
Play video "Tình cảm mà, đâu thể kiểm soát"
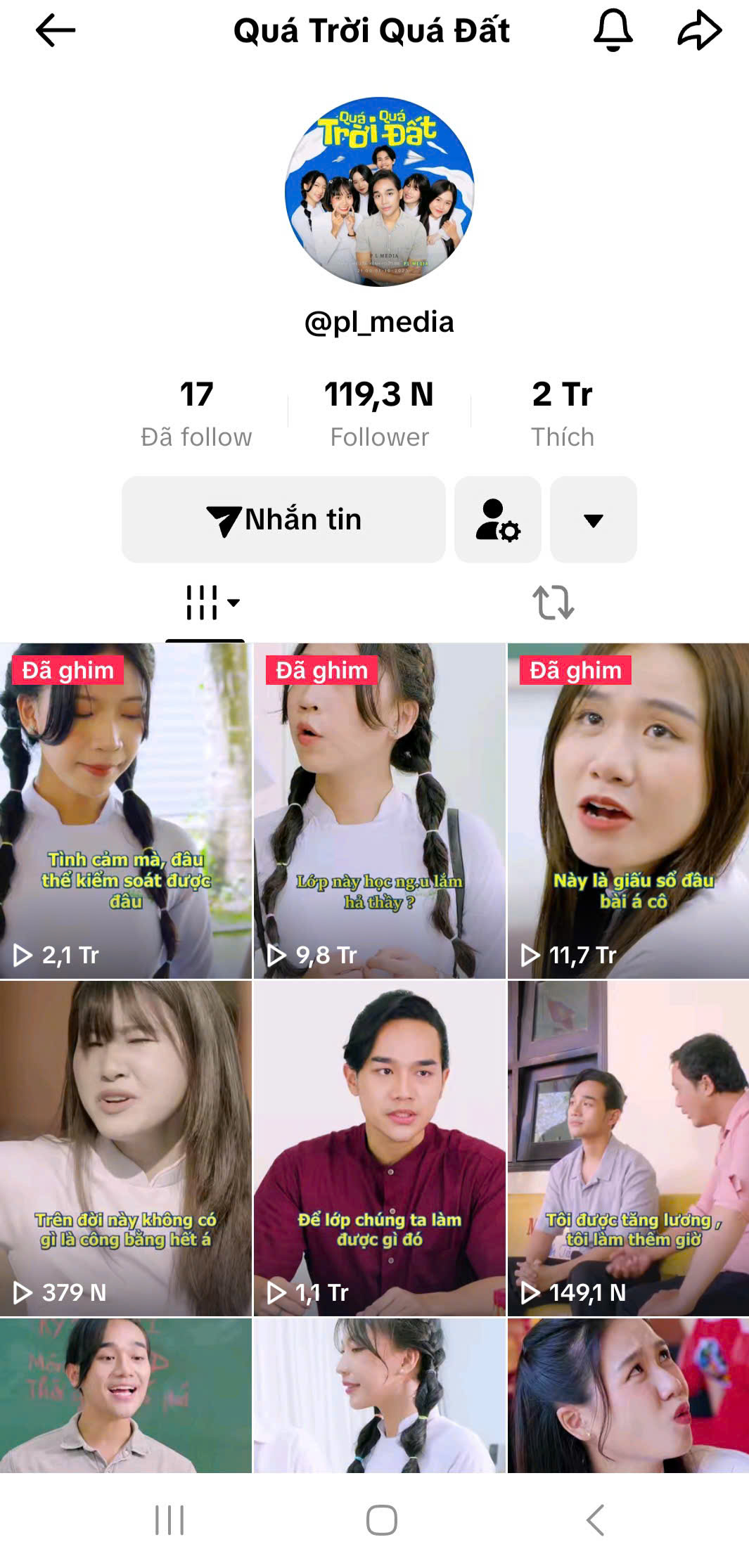126,810
